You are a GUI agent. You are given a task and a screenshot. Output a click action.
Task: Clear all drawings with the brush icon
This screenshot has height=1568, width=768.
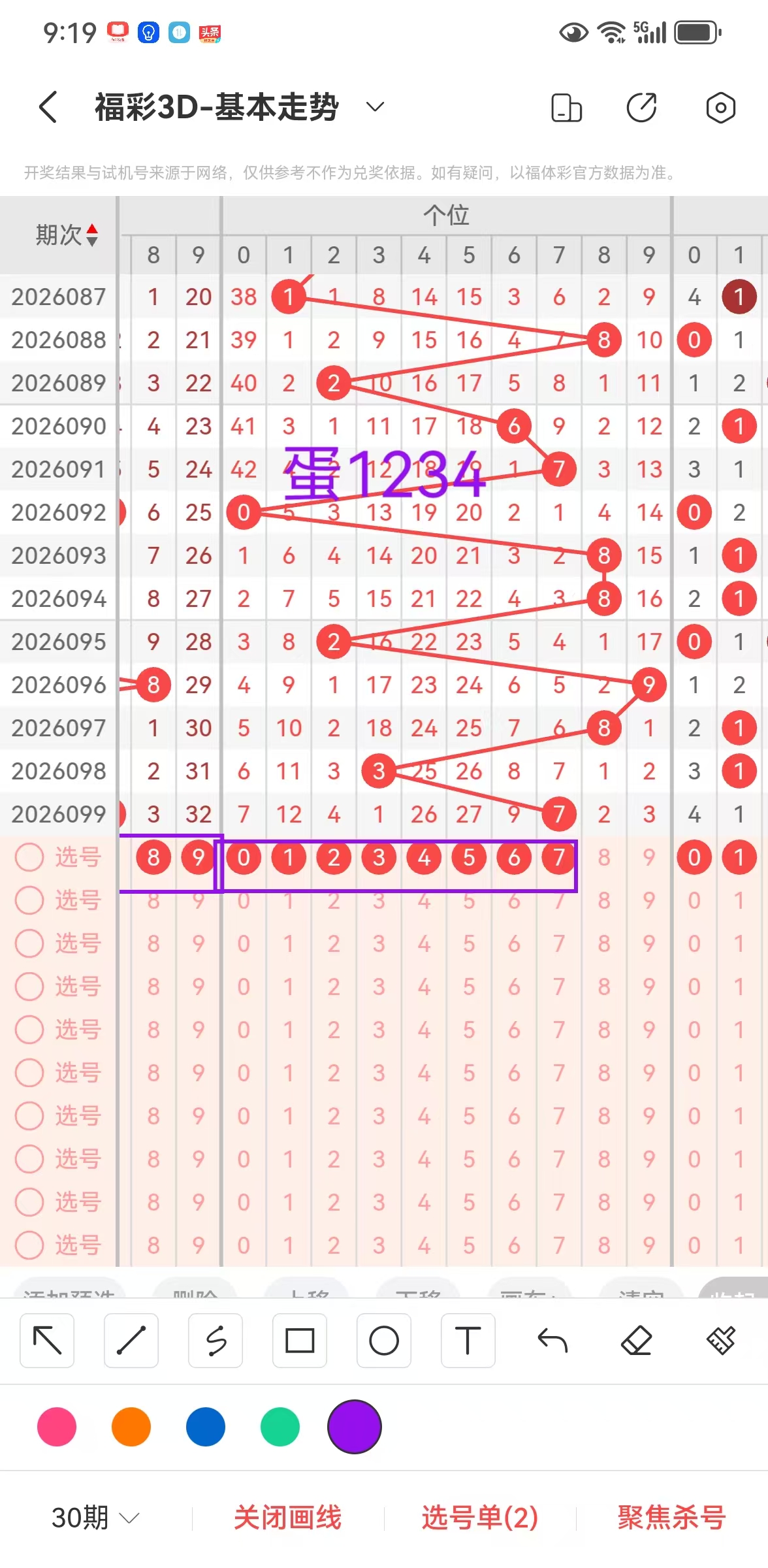(x=721, y=1341)
